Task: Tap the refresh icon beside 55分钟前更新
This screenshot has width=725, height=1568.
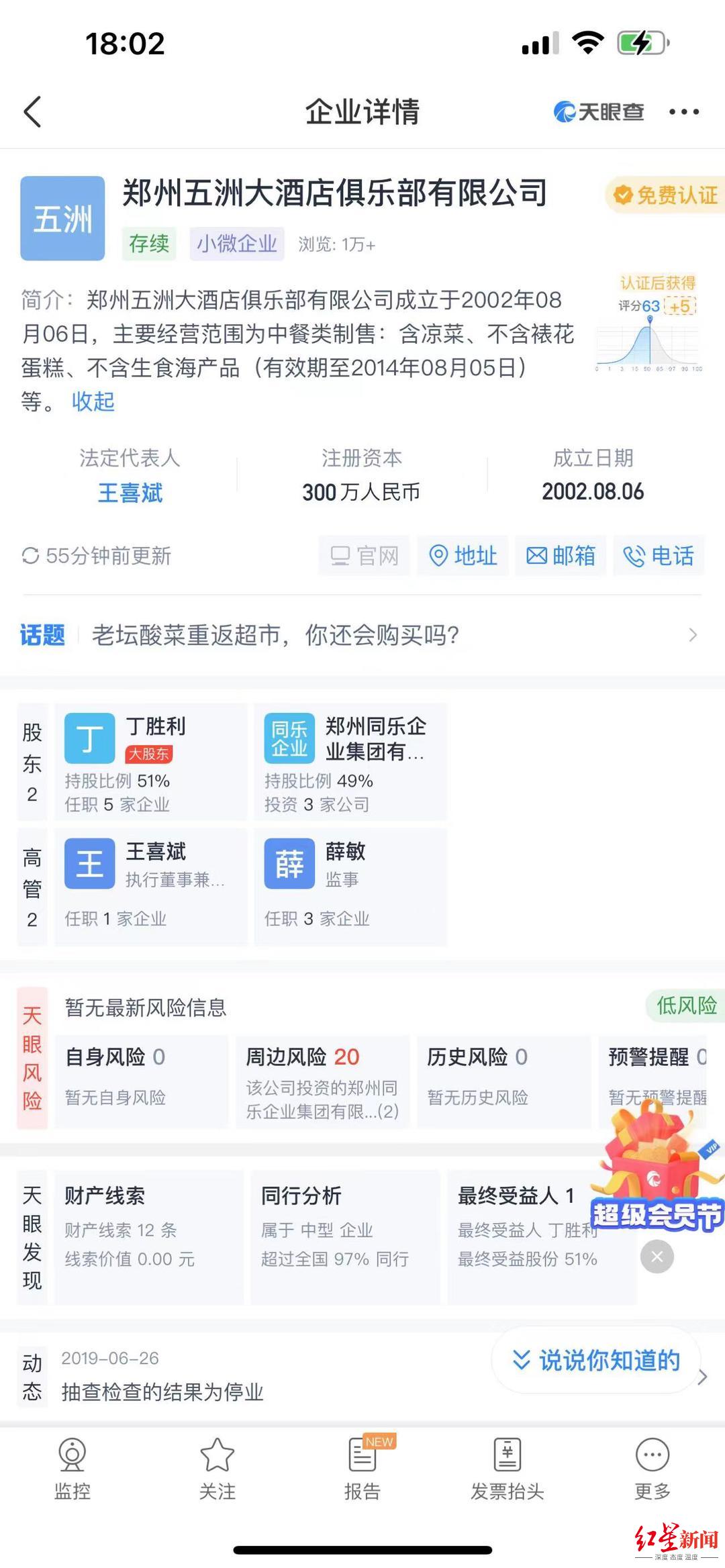Action: pos(30,556)
